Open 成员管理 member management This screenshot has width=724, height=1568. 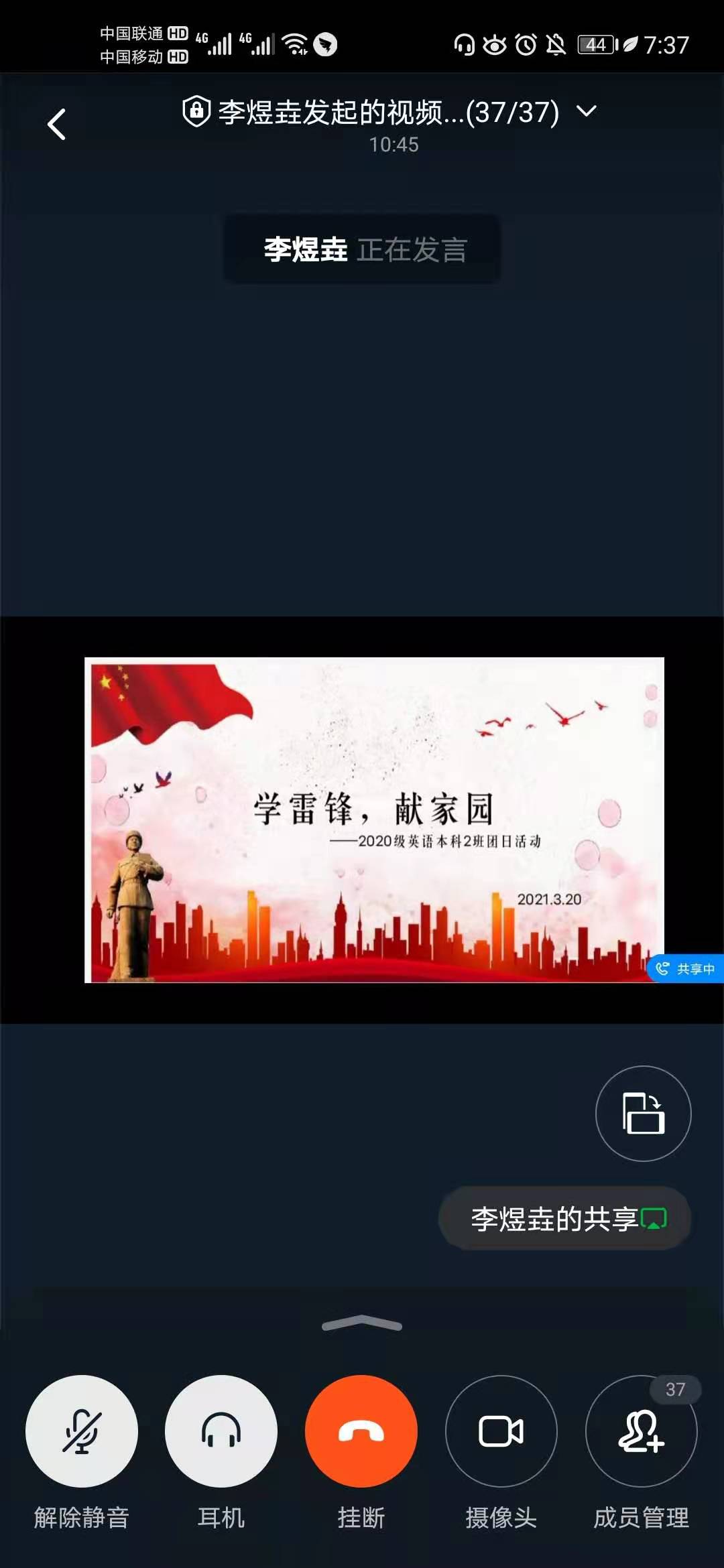[x=641, y=1431]
